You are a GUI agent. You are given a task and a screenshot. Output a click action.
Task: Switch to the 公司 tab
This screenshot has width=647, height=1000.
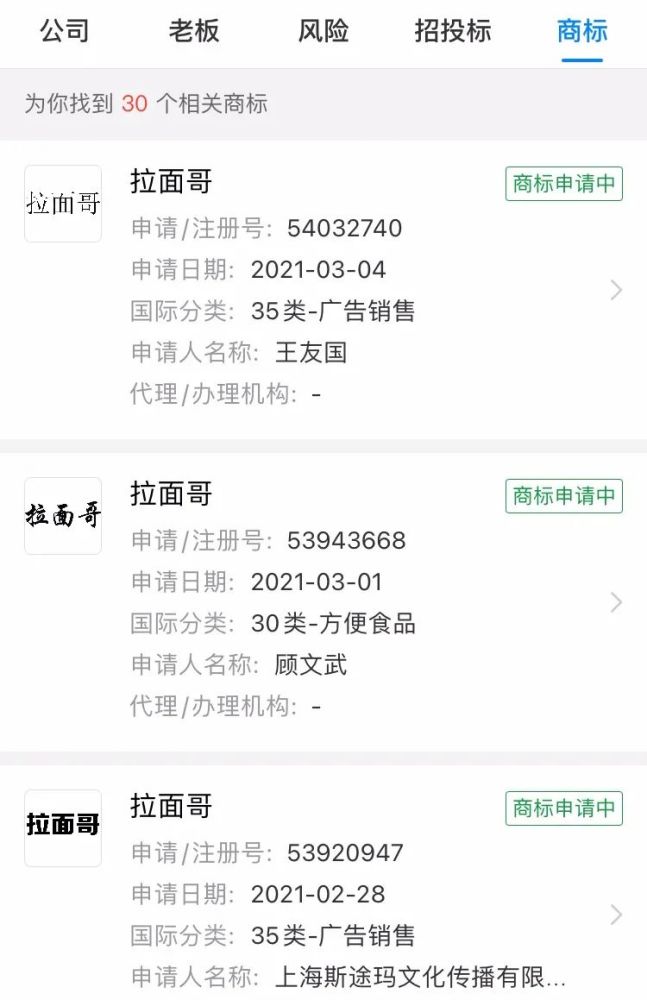click(x=65, y=31)
